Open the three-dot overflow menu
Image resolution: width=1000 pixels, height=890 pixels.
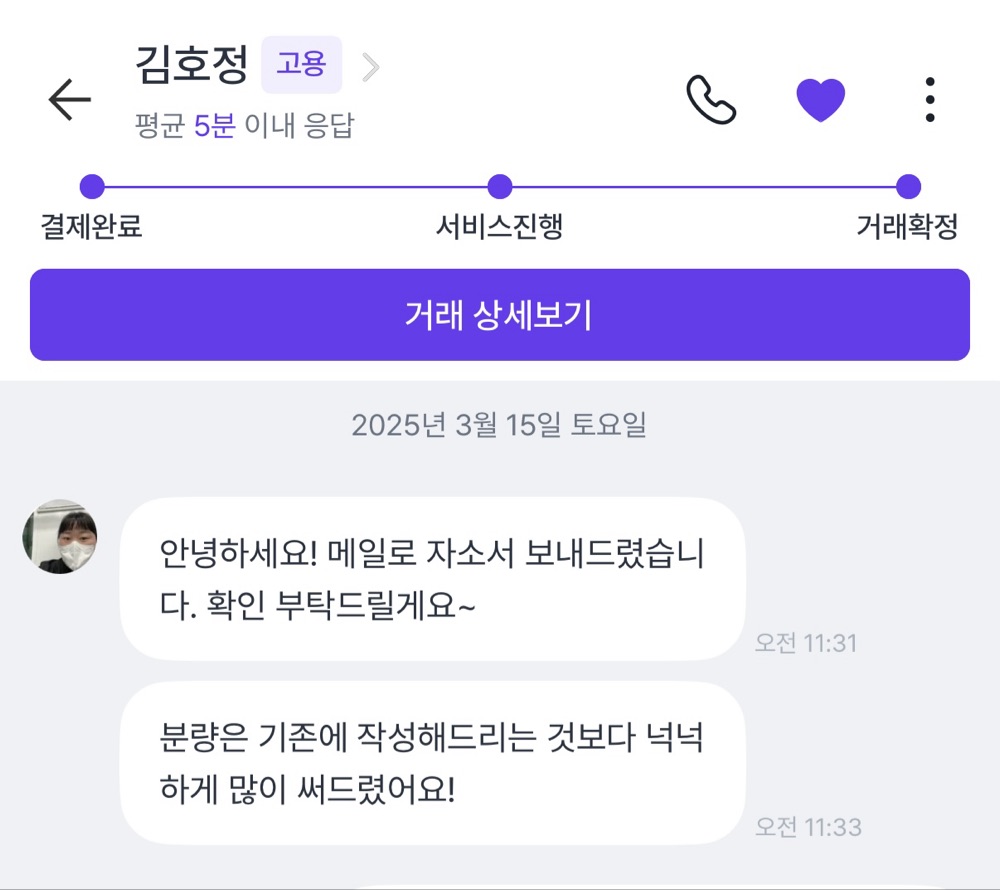click(930, 99)
